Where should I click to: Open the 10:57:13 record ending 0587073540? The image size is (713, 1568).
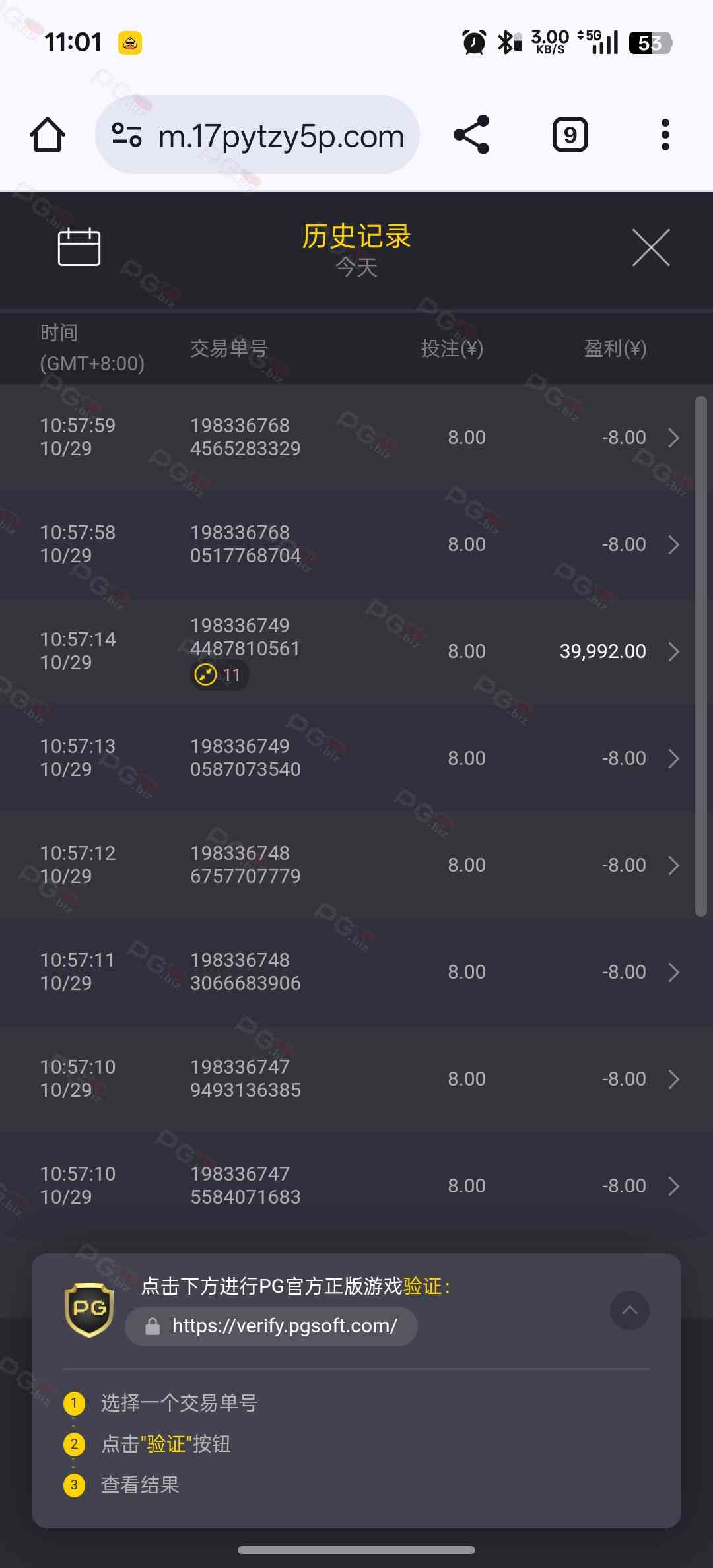pyautogui.click(x=356, y=758)
